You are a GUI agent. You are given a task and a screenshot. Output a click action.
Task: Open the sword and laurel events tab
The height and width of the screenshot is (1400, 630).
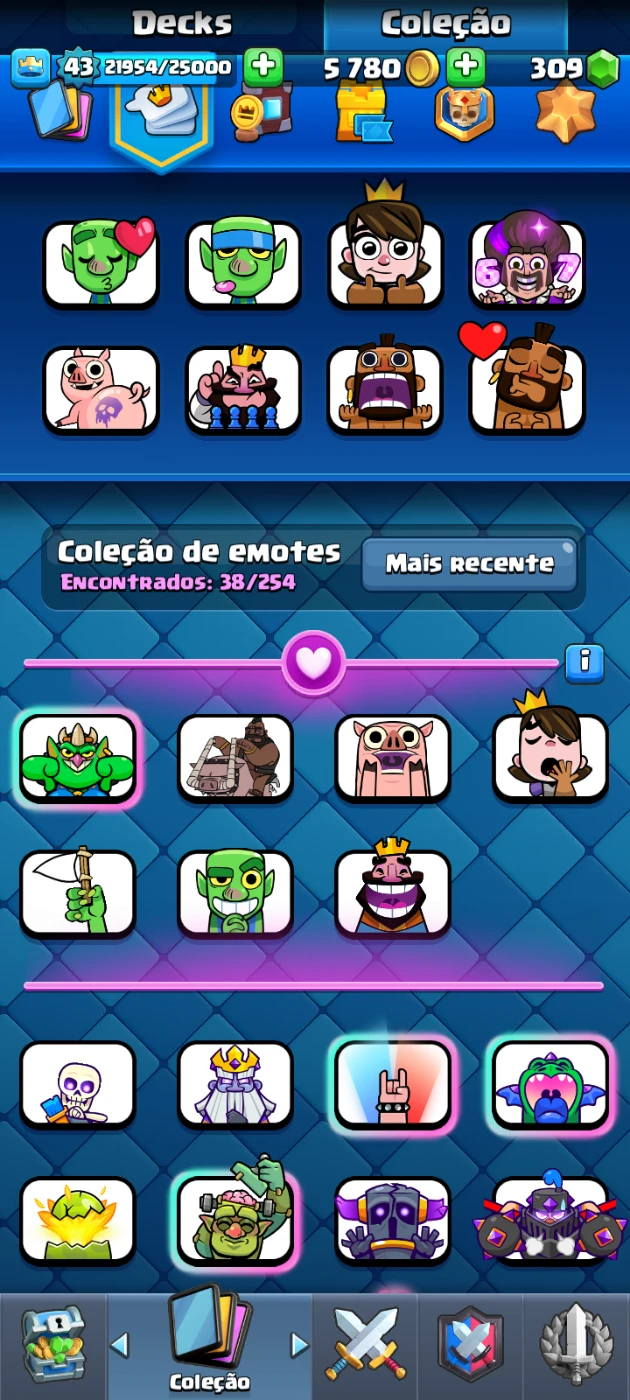pyautogui.click(x=576, y=1342)
